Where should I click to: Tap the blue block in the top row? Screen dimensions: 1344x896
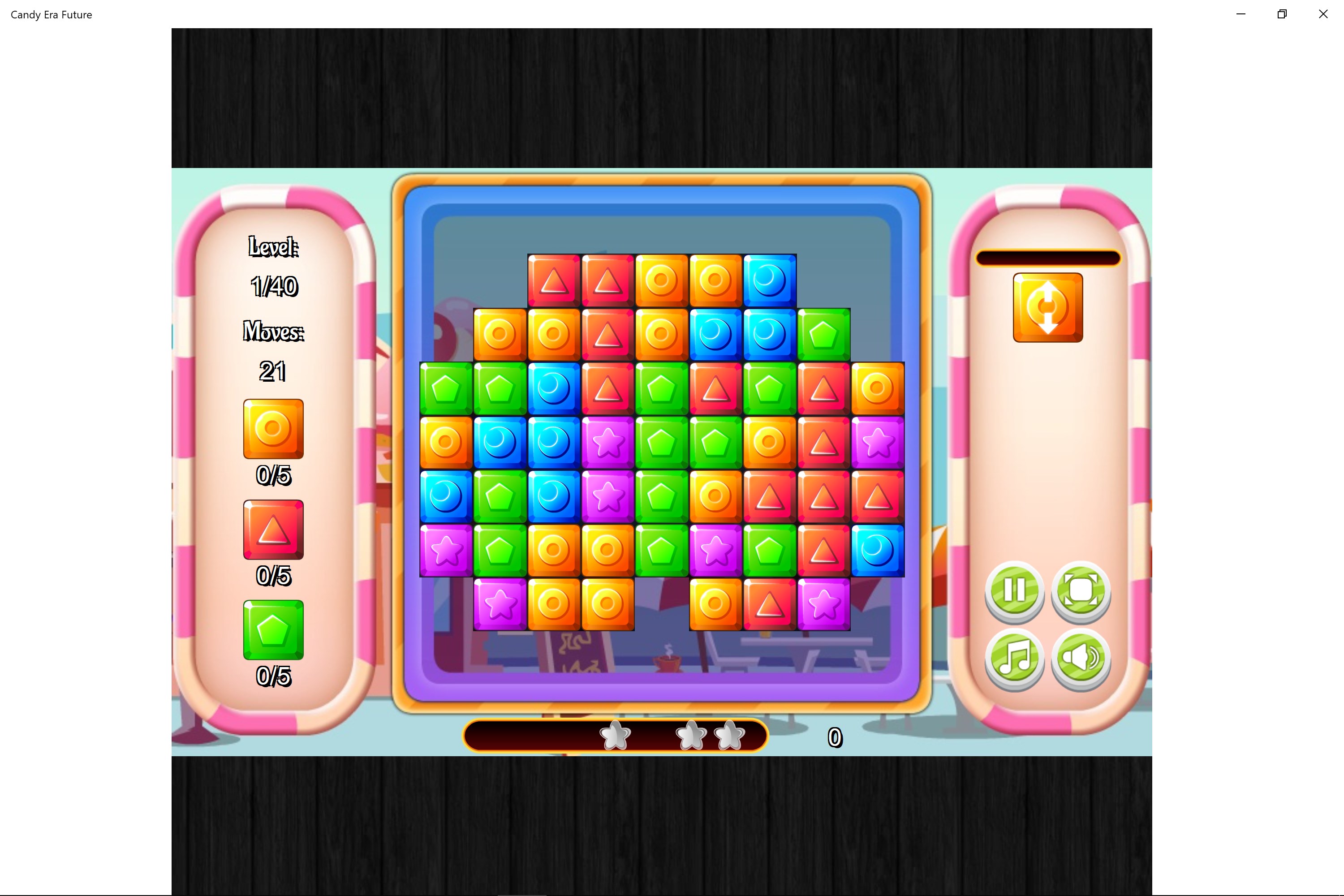tap(770, 280)
